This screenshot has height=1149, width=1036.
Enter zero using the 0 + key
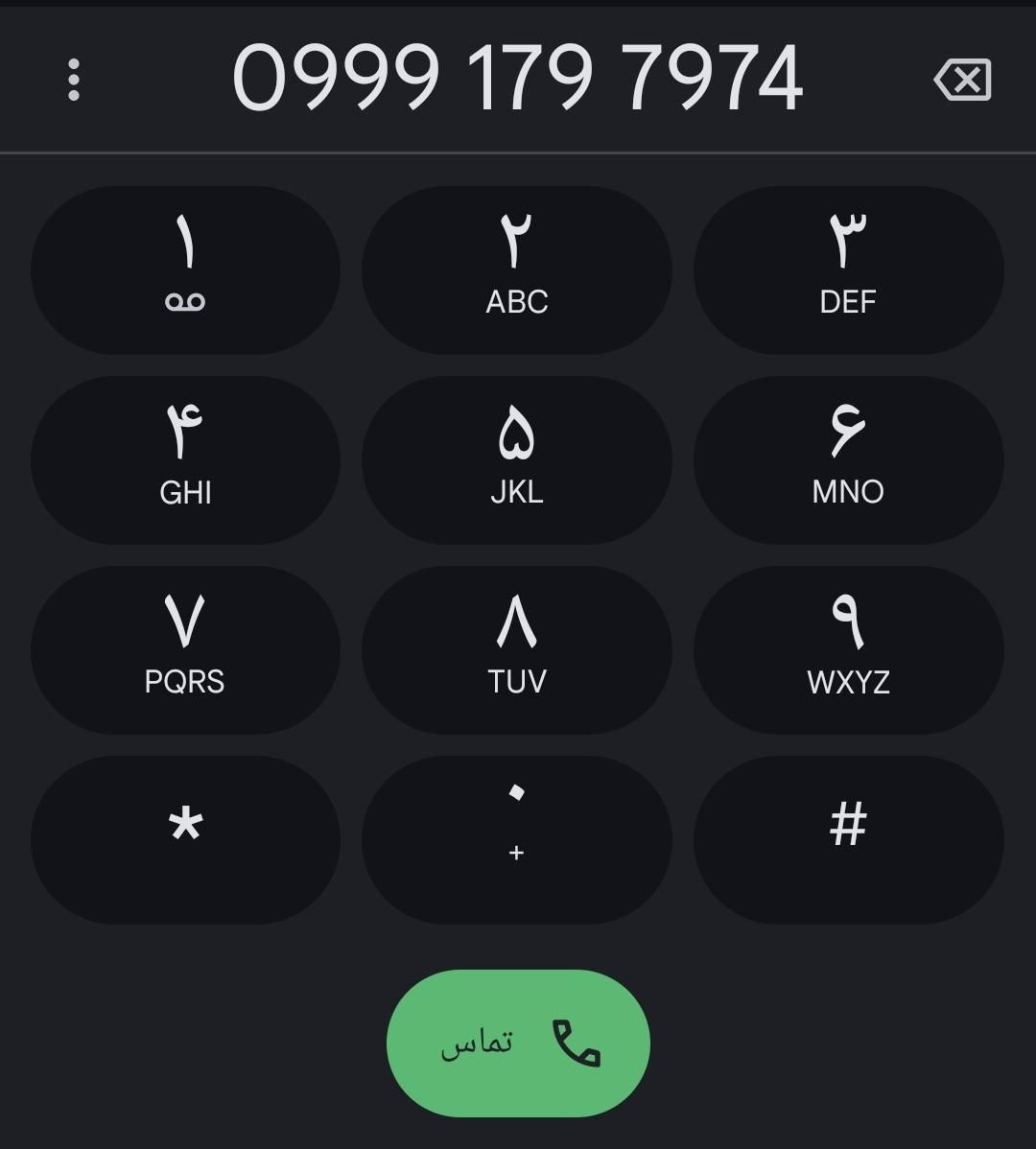516,840
